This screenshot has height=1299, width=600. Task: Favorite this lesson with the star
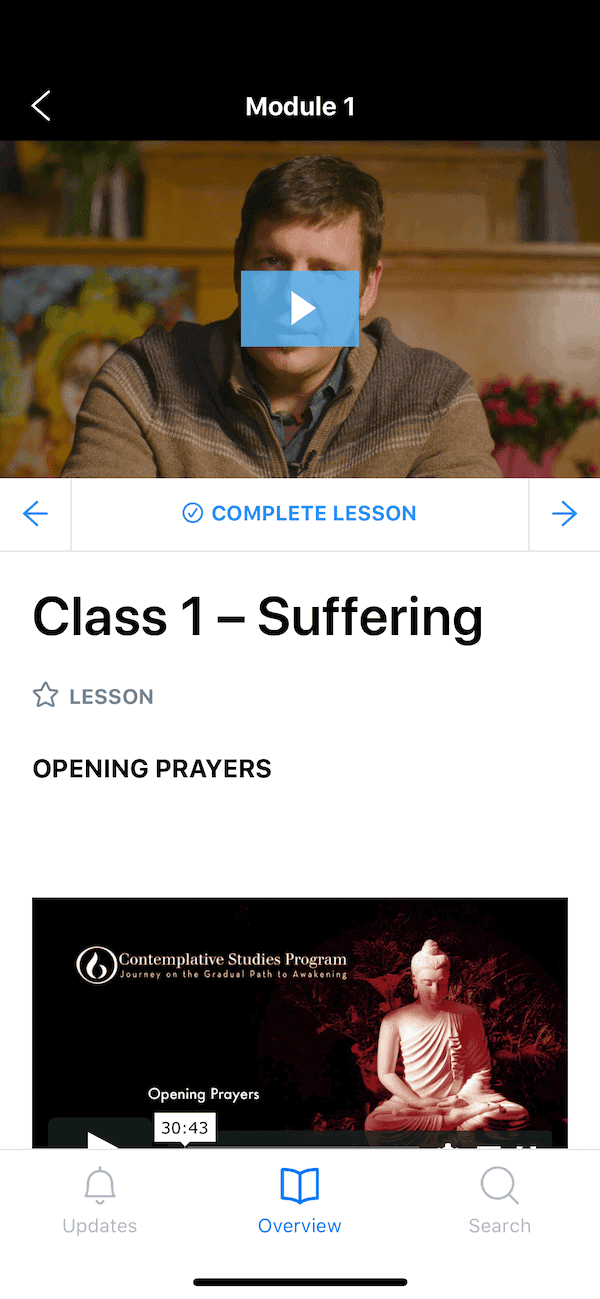click(46, 696)
